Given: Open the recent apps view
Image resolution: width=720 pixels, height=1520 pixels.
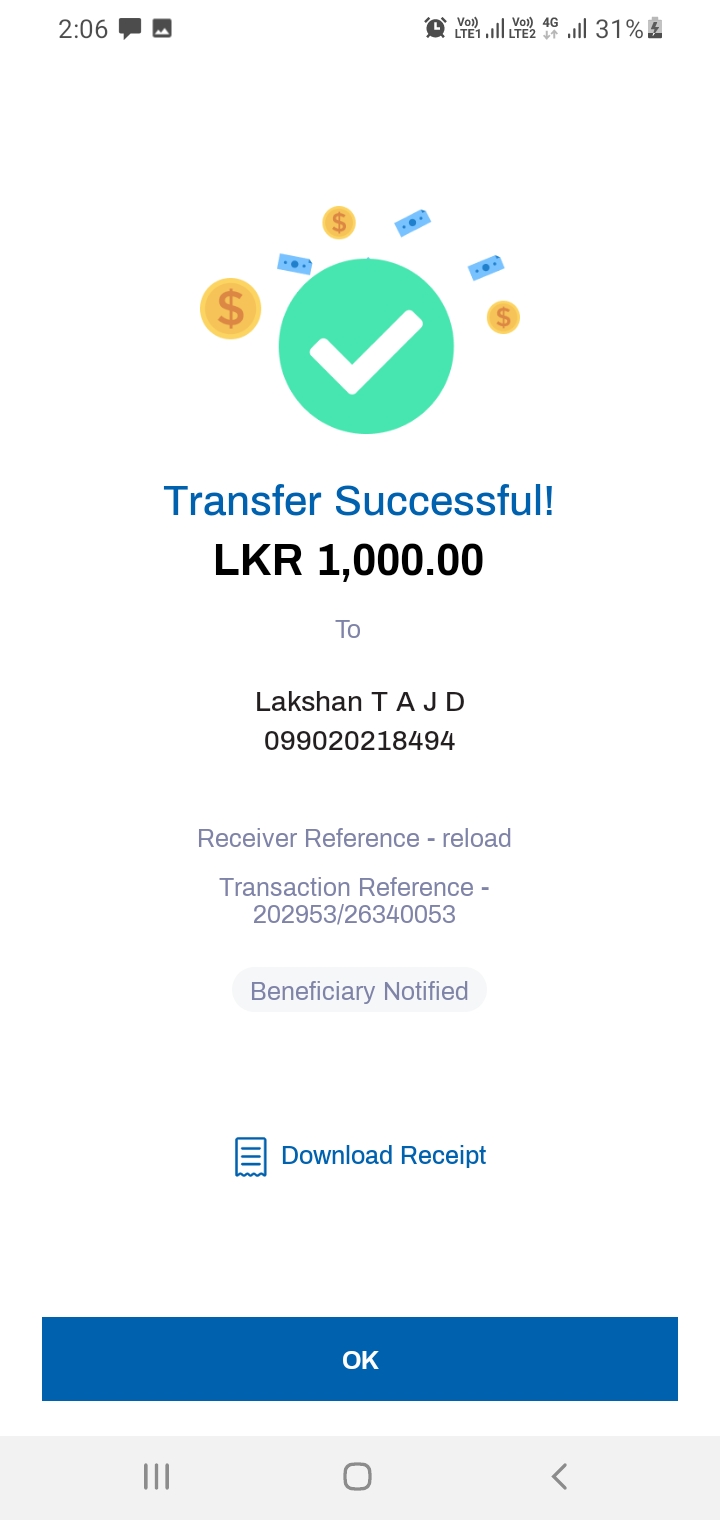Looking at the screenshot, I should coord(157,1476).
